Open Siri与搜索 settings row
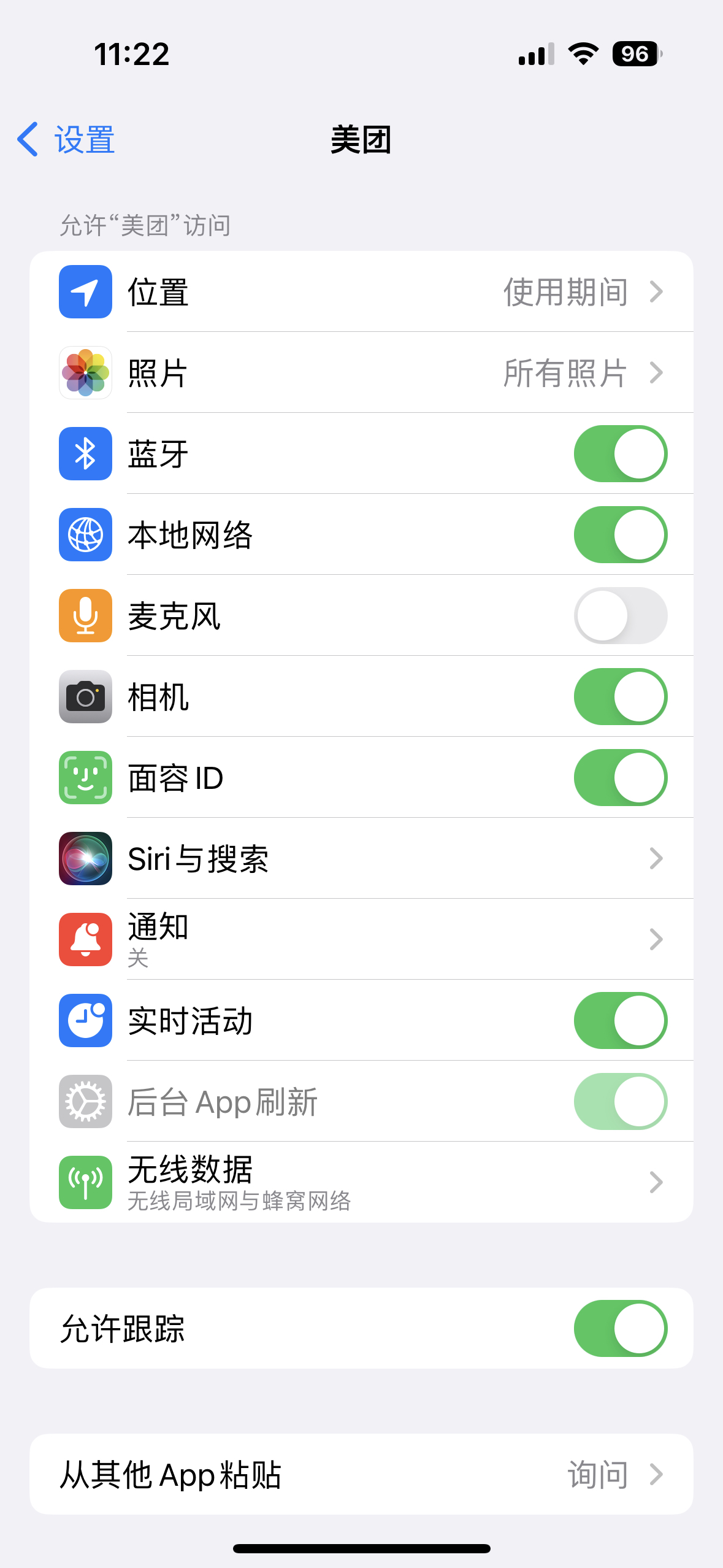723x1568 pixels. 362,858
